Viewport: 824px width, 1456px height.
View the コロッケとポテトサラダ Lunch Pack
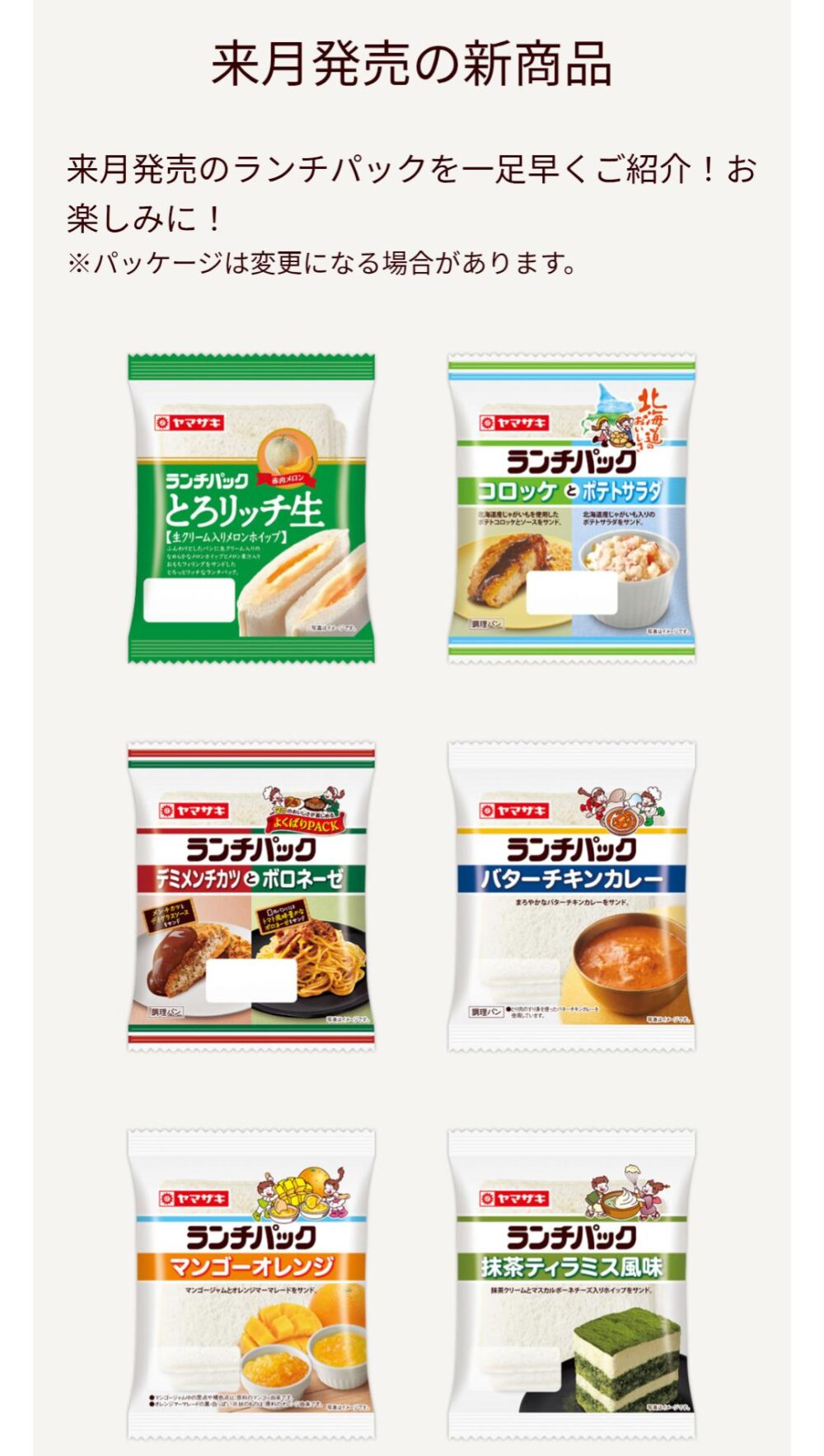point(572,509)
